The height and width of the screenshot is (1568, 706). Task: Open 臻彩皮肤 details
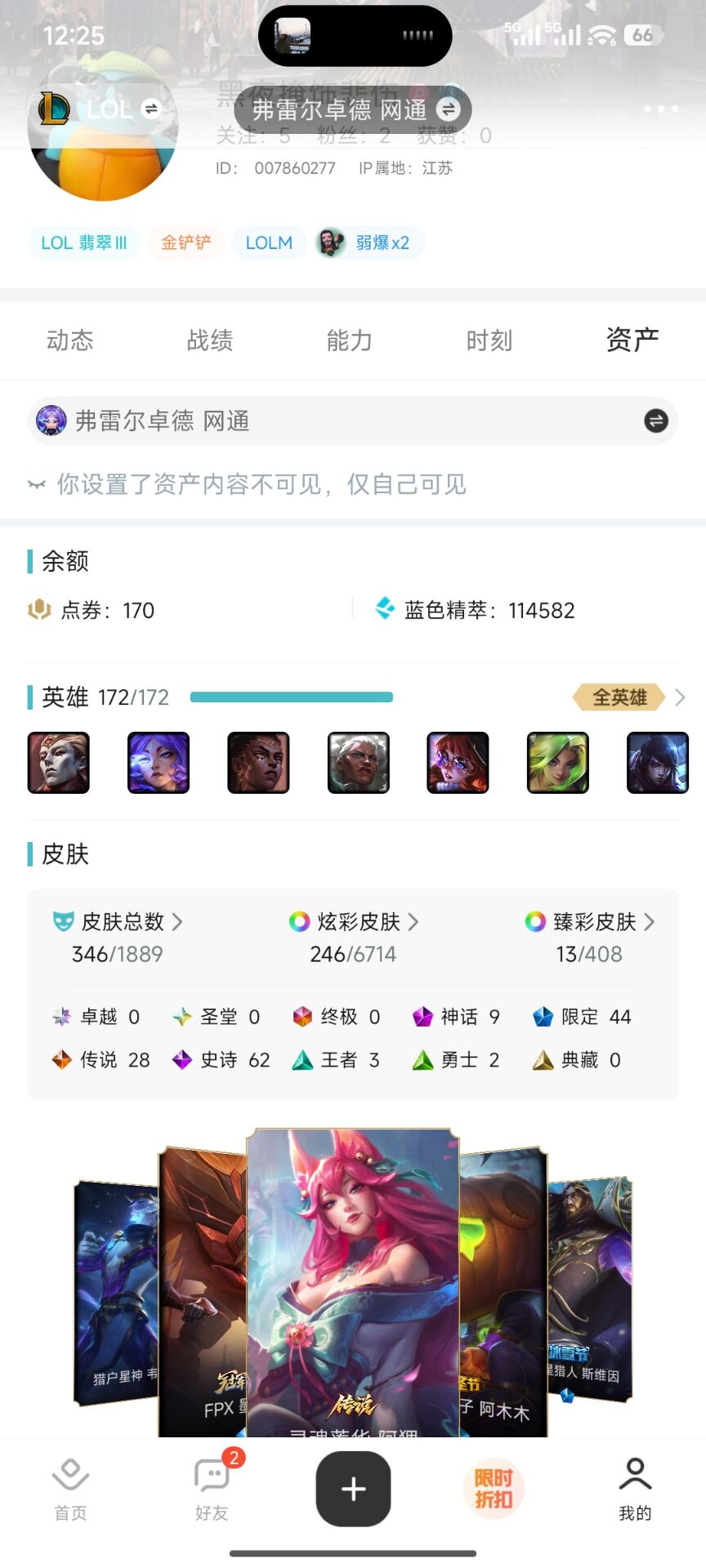coord(590,922)
